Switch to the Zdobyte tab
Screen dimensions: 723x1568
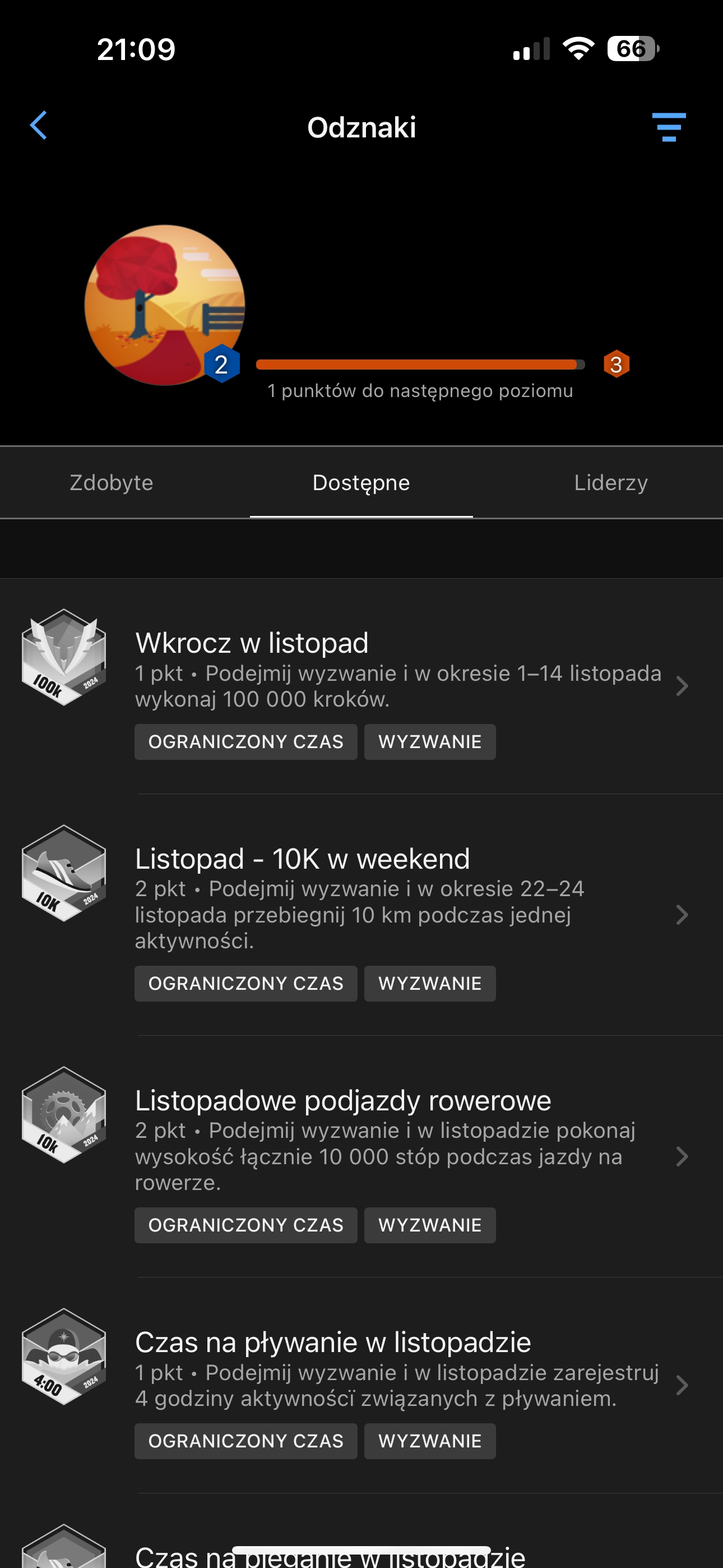[x=112, y=482]
